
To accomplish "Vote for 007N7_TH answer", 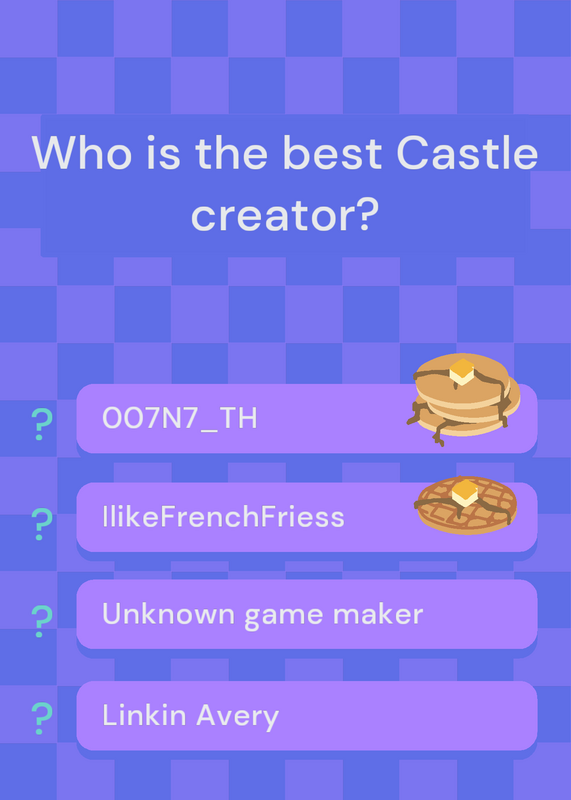I will click(307, 418).
